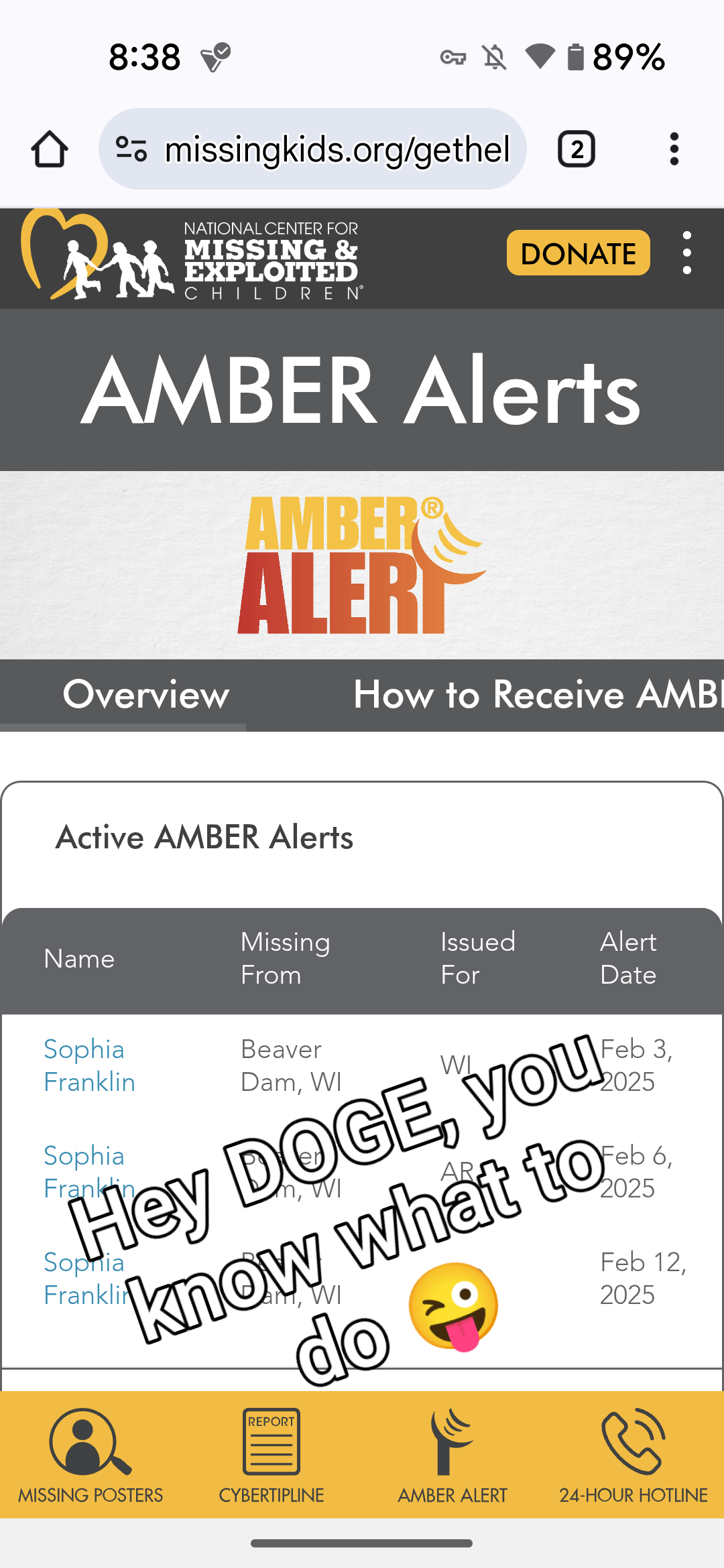Go to the CyberTipline report section
The height and width of the screenshot is (1568, 724).
click(271, 1455)
